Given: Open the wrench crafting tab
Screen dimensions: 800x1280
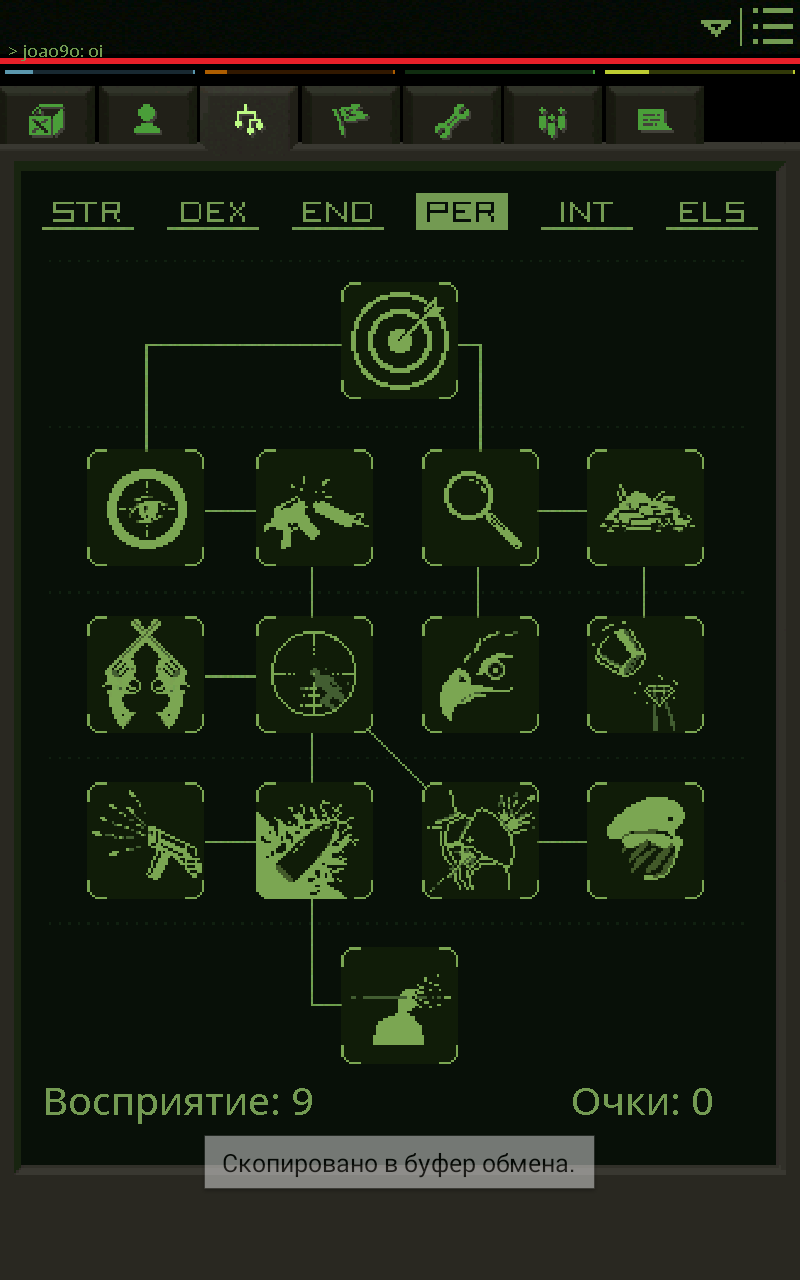Looking at the screenshot, I should [x=452, y=120].
